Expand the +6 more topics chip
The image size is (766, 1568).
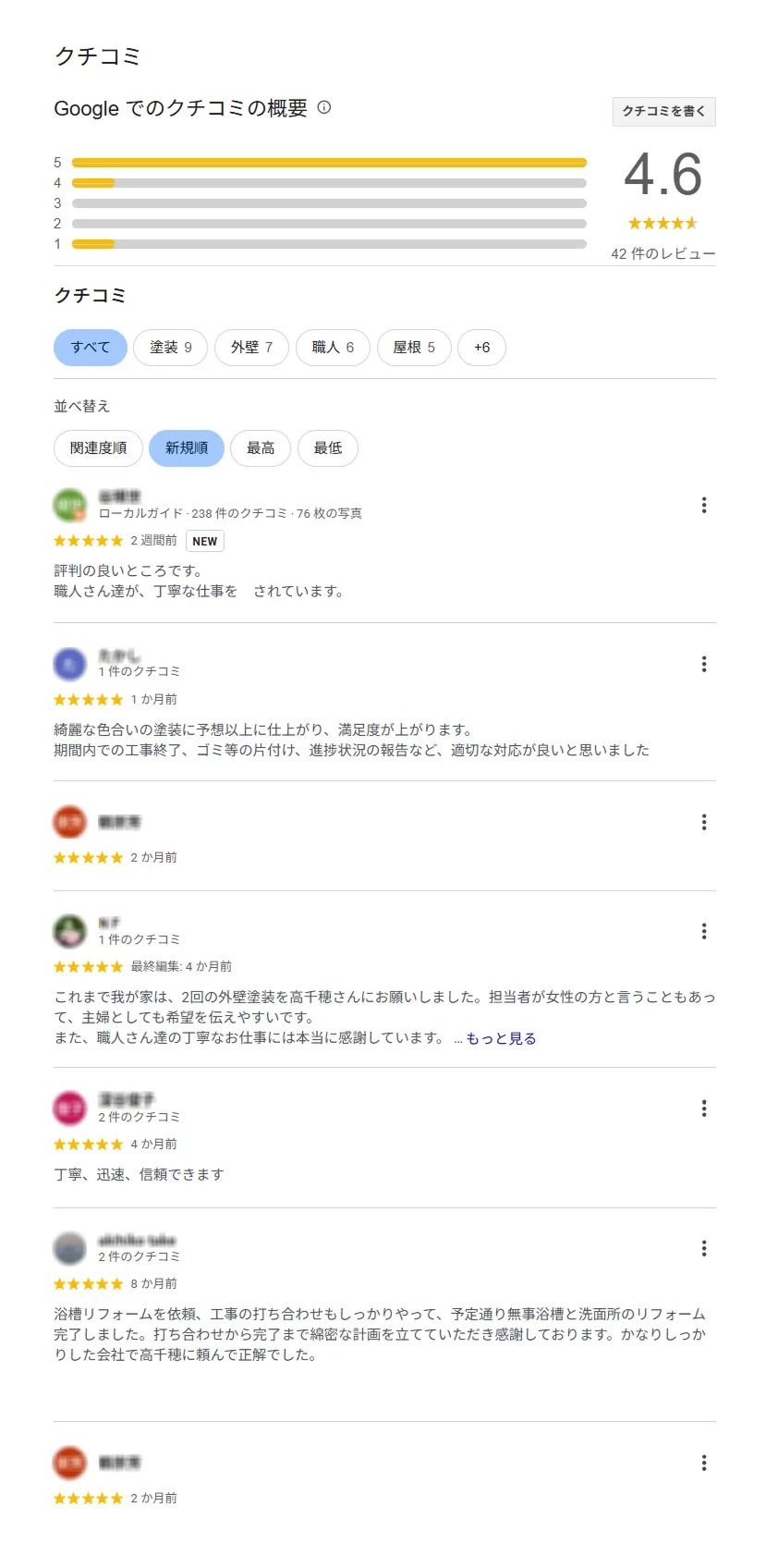pyautogui.click(x=481, y=348)
